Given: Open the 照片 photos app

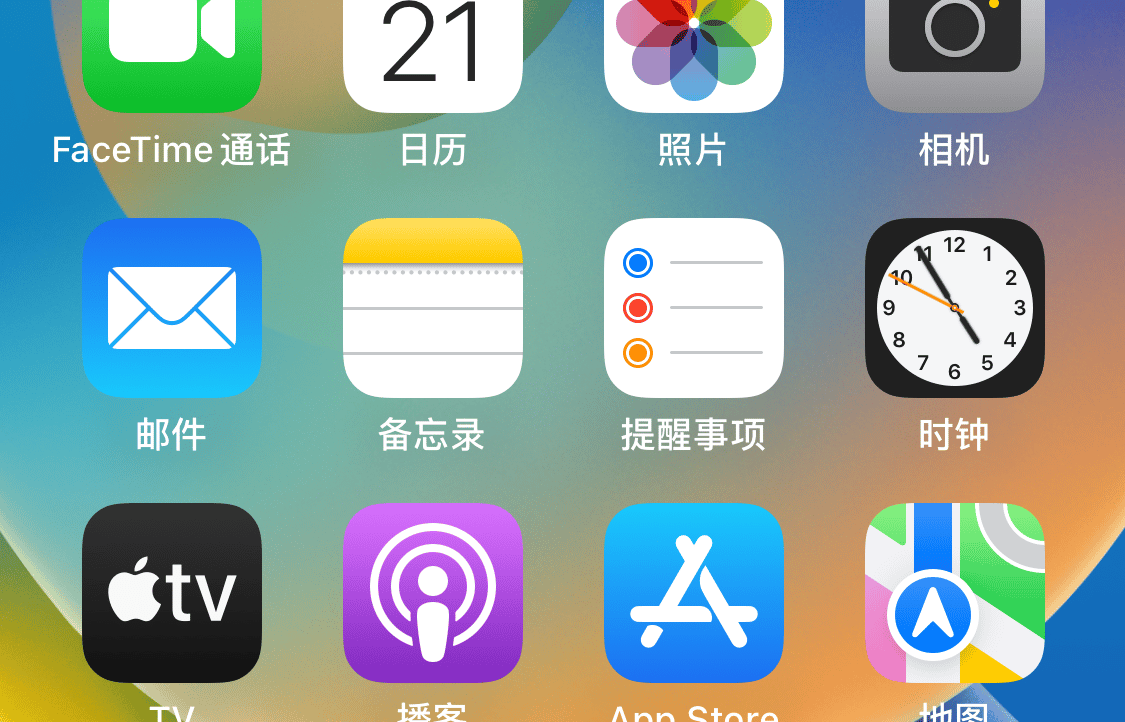Looking at the screenshot, I should [694, 45].
